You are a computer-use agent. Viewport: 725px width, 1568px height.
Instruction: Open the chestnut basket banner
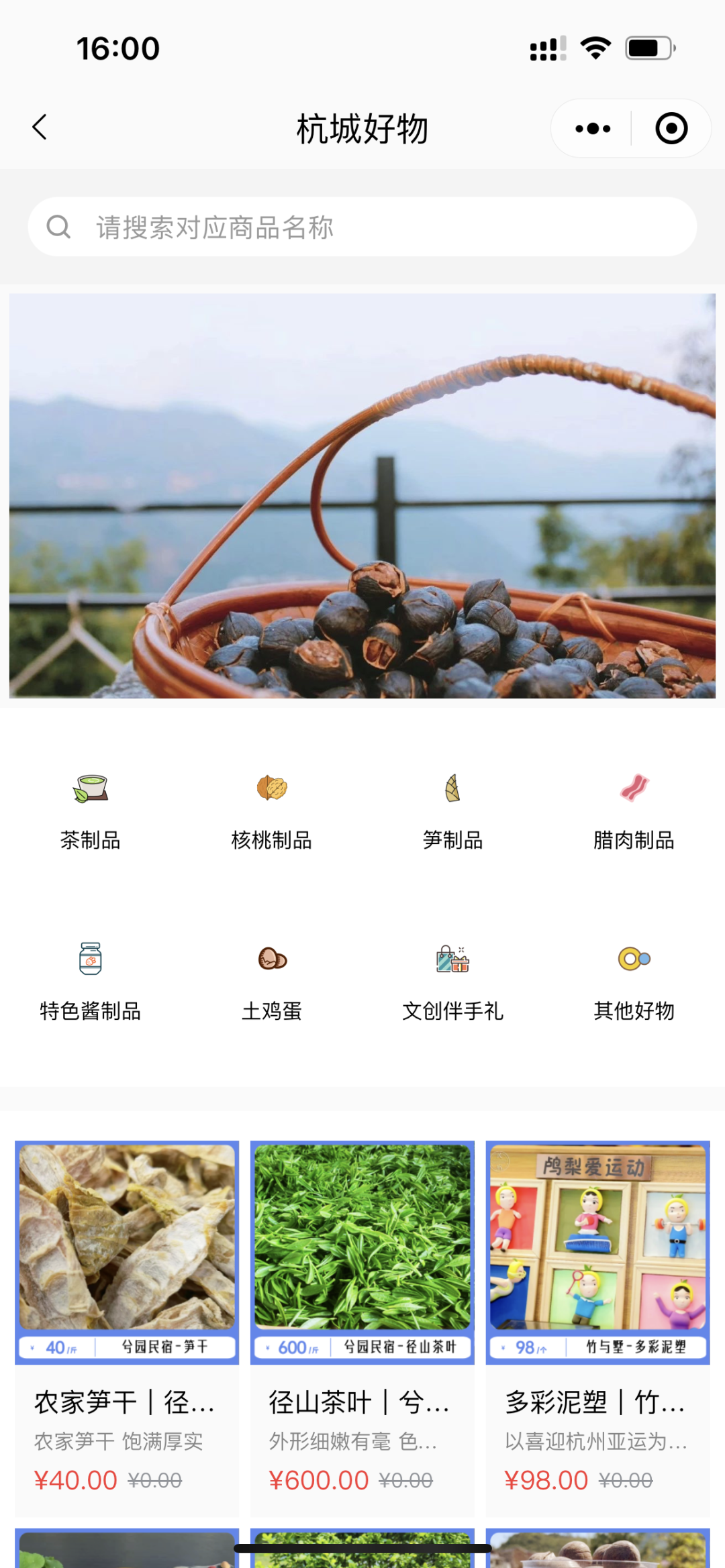362,496
